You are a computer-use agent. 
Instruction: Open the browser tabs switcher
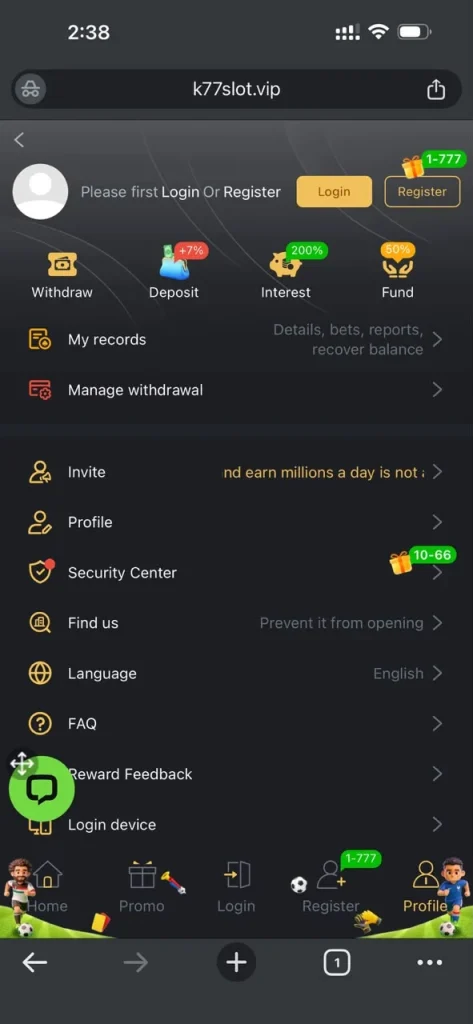(x=337, y=963)
